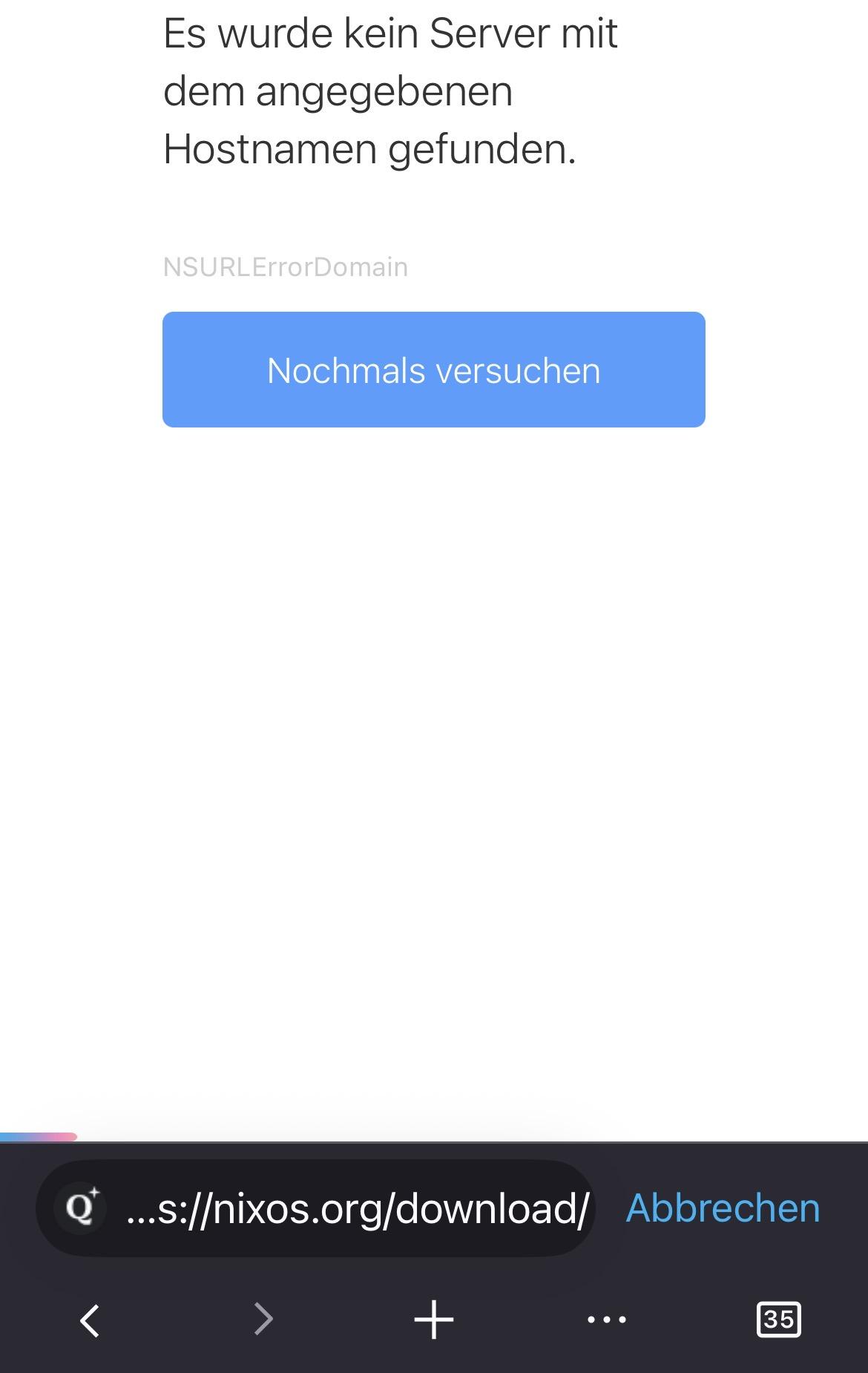Tap the search engine icon in address bar
This screenshot has height=1373, width=868.
tap(82, 1208)
